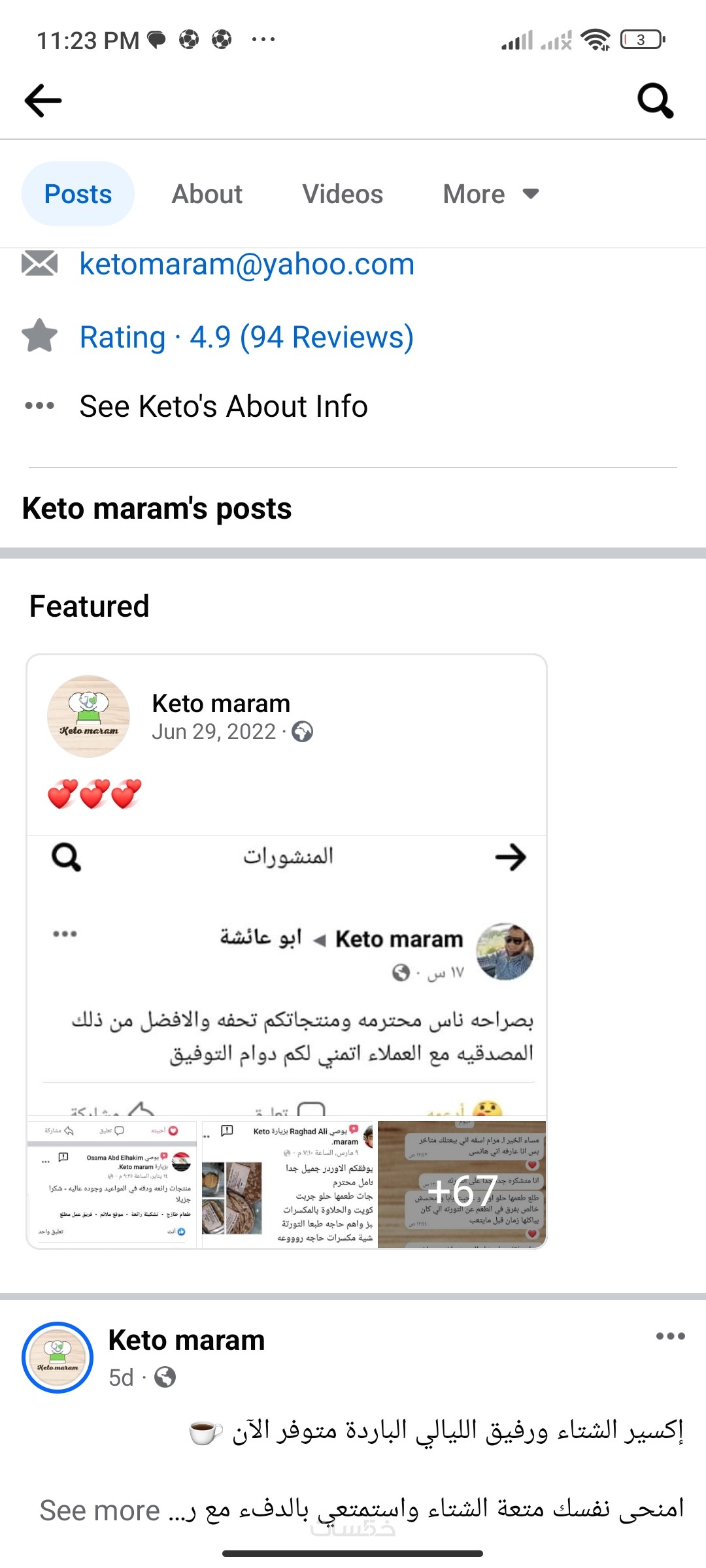
Task: Open the Videos tab
Action: [x=343, y=194]
